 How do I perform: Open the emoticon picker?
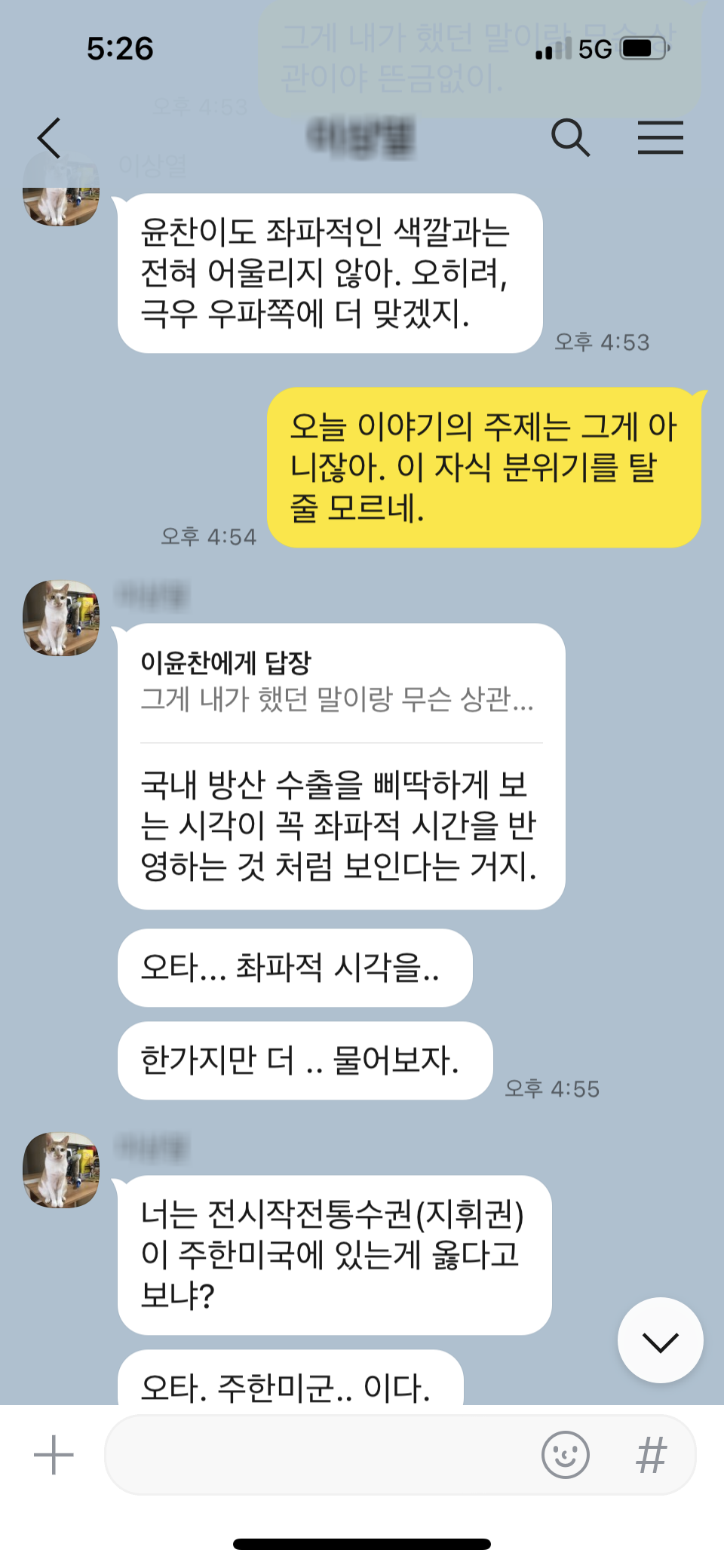pyautogui.click(x=565, y=1455)
